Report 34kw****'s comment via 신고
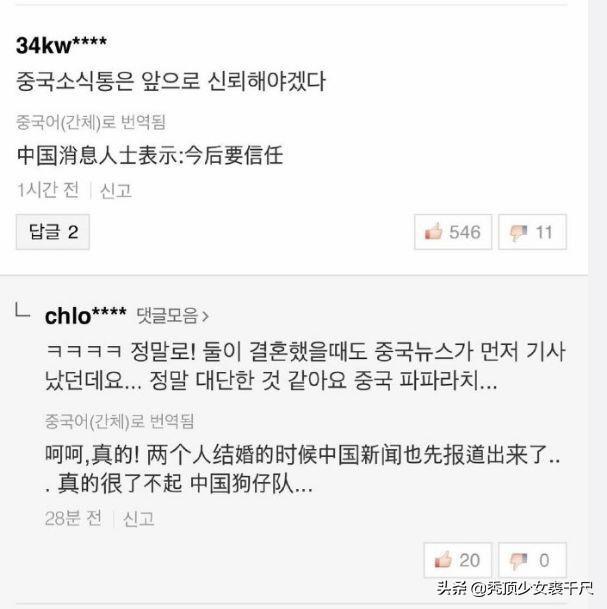Image resolution: width=607 pixels, height=609 pixels. (x=115, y=190)
